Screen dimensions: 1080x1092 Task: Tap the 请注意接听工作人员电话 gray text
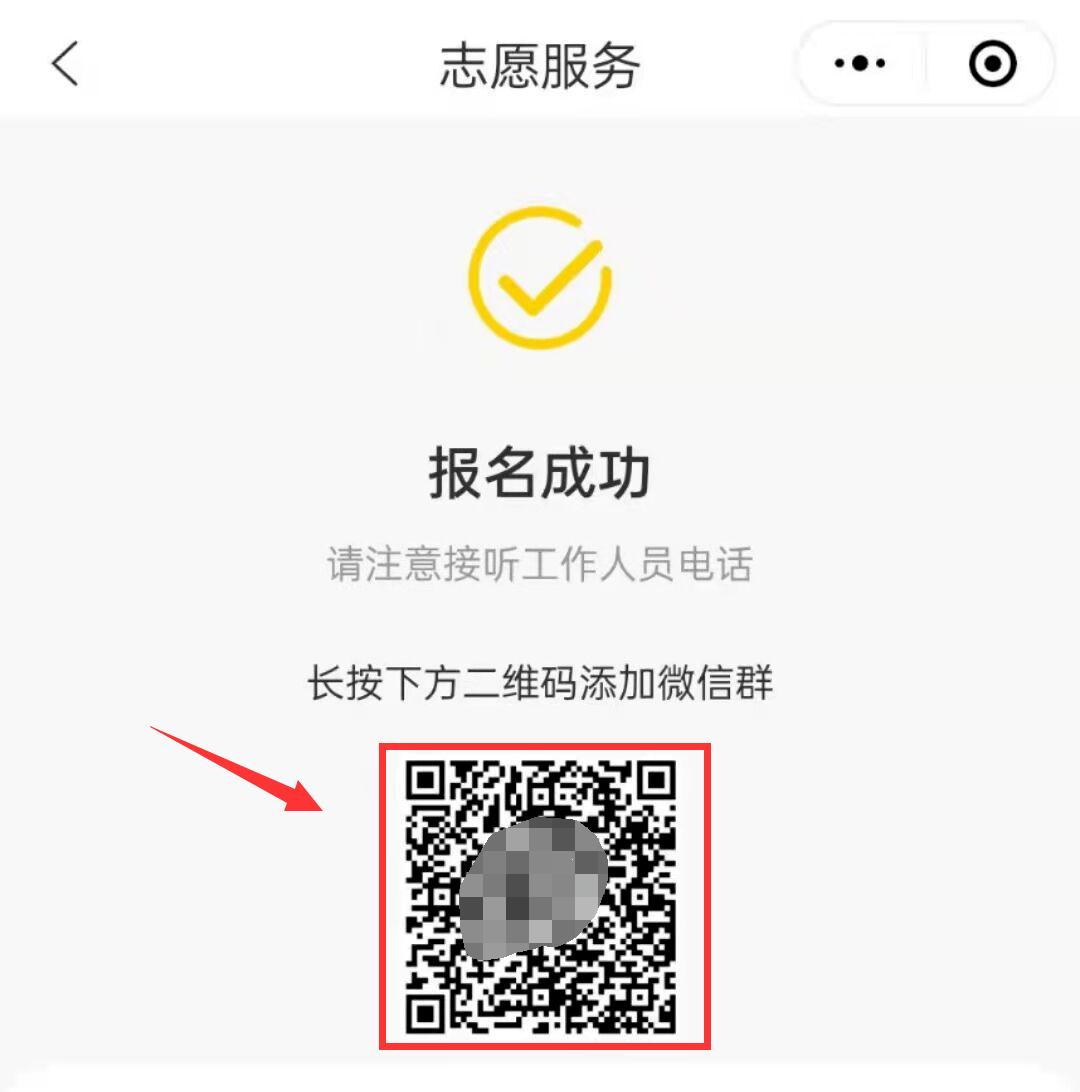point(540,563)
